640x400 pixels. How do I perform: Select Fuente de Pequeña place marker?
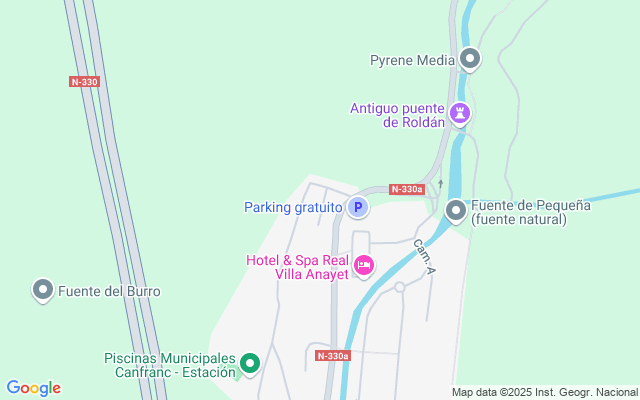[x=456, y=210]
